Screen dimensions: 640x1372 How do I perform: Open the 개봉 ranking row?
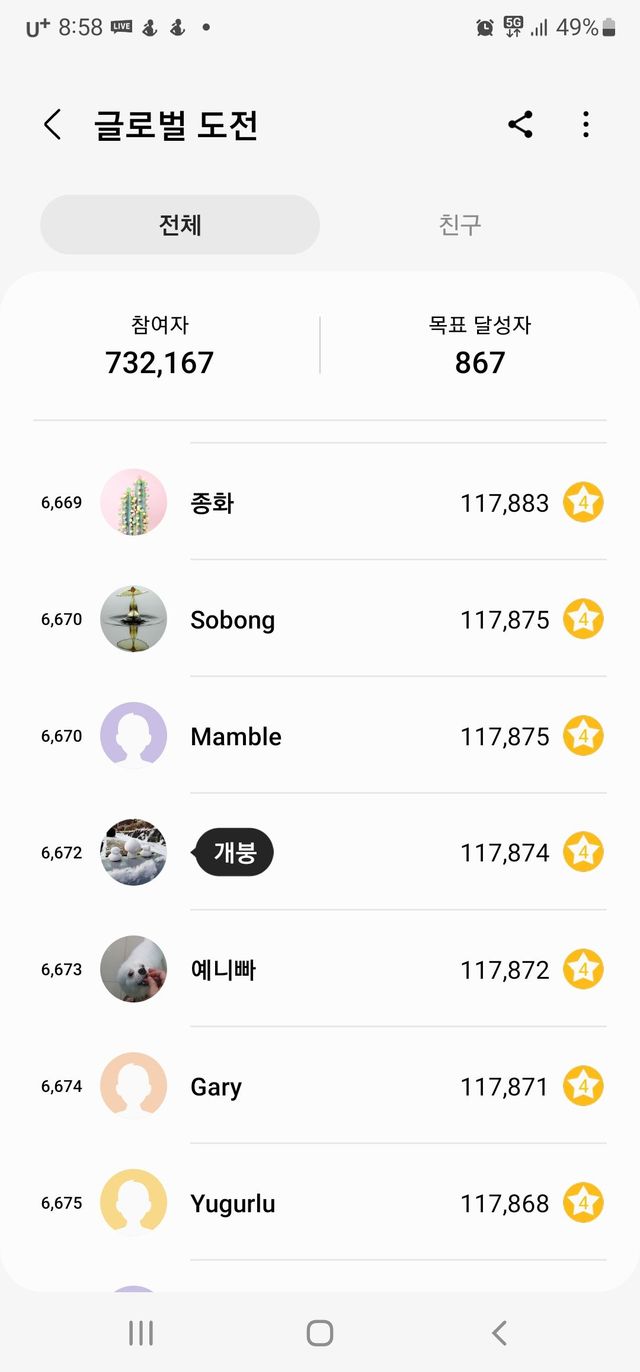(320, 853)
